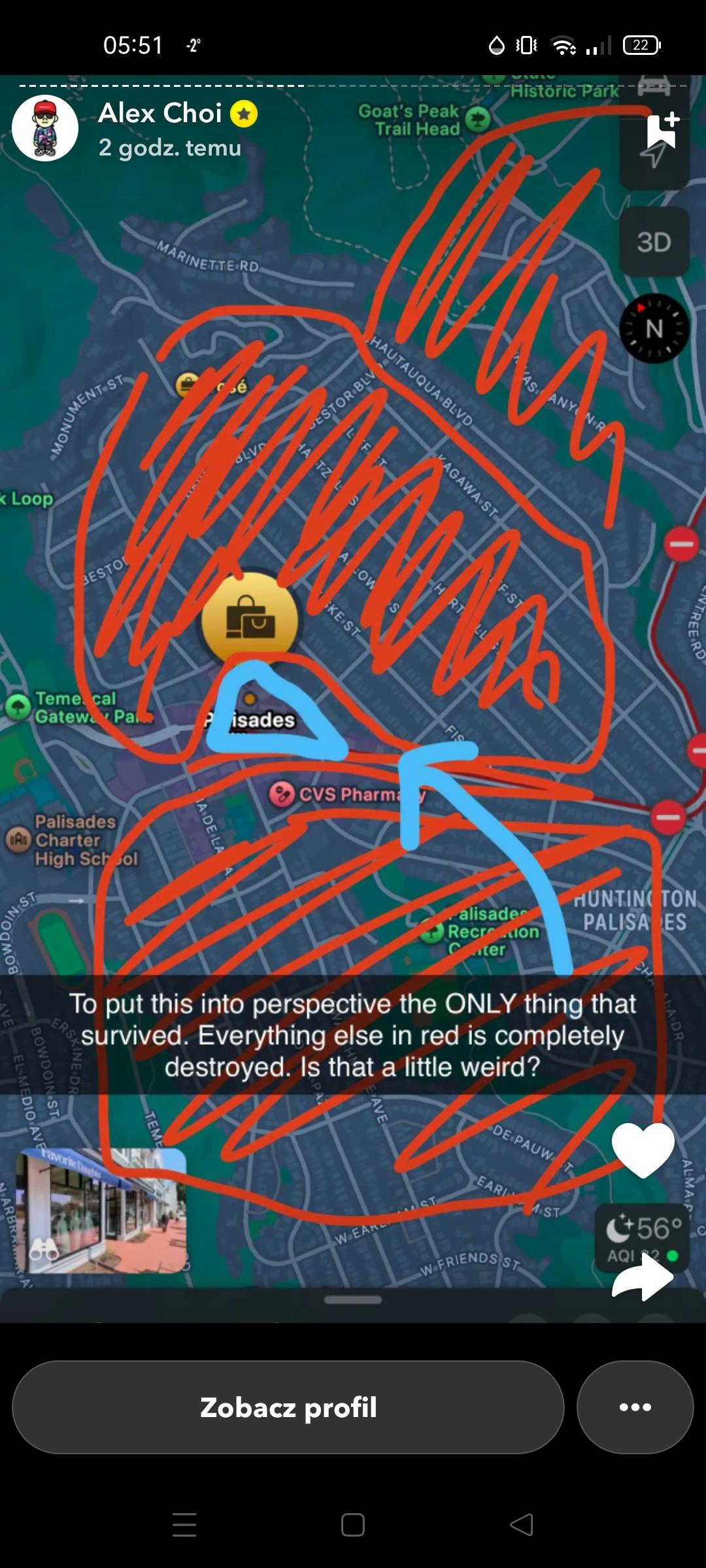The height and width of the screenshot is (1568, 706).
Task: Share this story with the arrow icon
Action: point(643,1276)
